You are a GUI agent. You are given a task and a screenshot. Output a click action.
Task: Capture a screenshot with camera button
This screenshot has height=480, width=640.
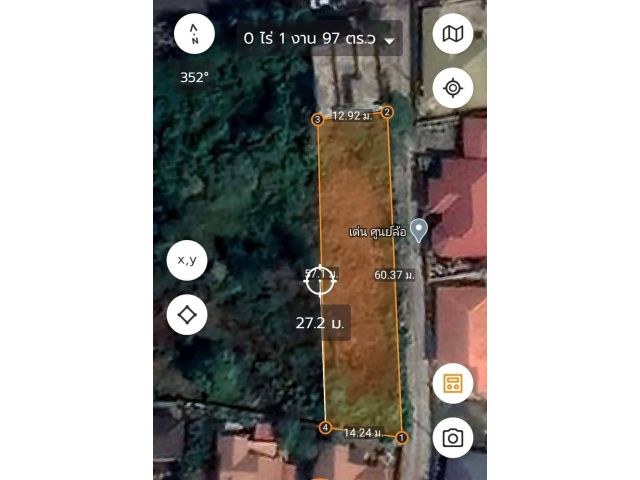453,438
